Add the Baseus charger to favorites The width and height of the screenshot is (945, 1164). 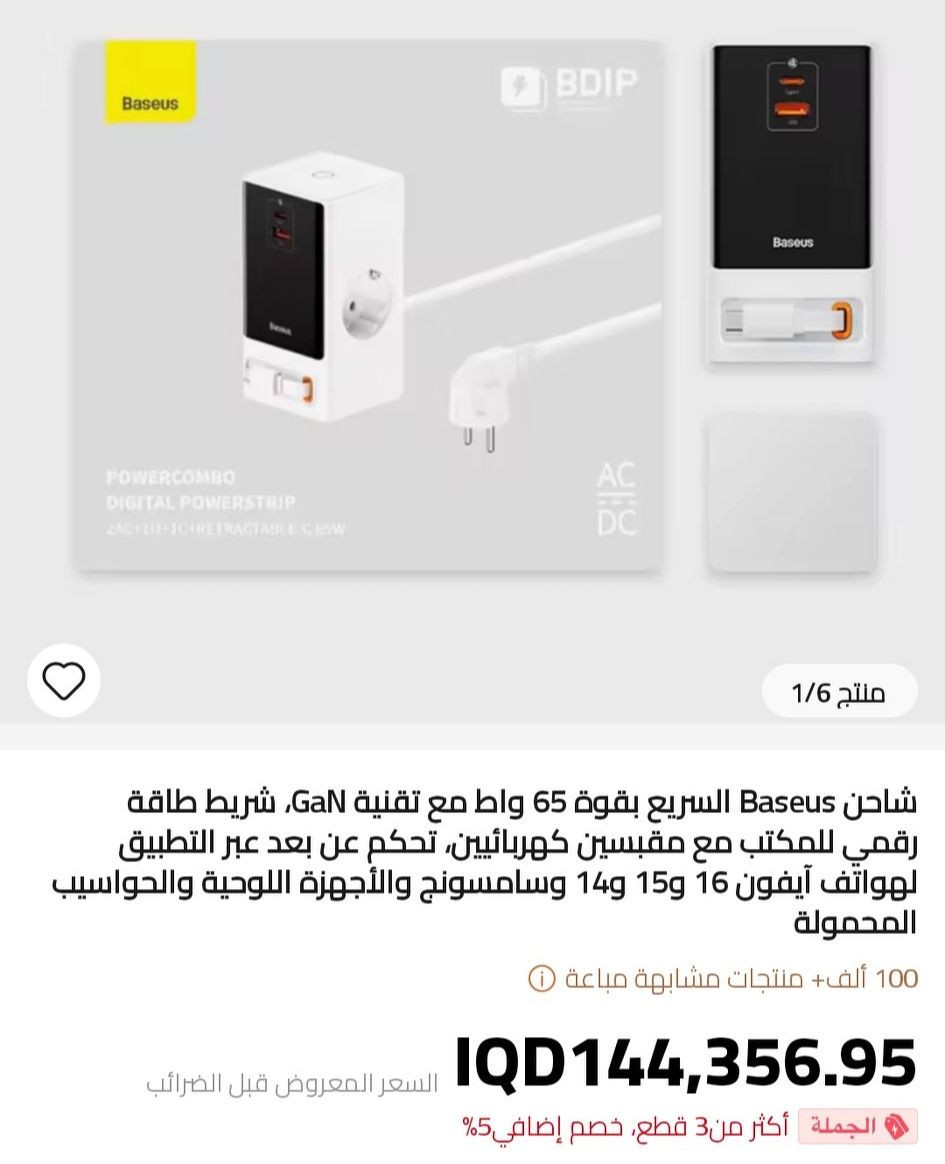(64, 681)
